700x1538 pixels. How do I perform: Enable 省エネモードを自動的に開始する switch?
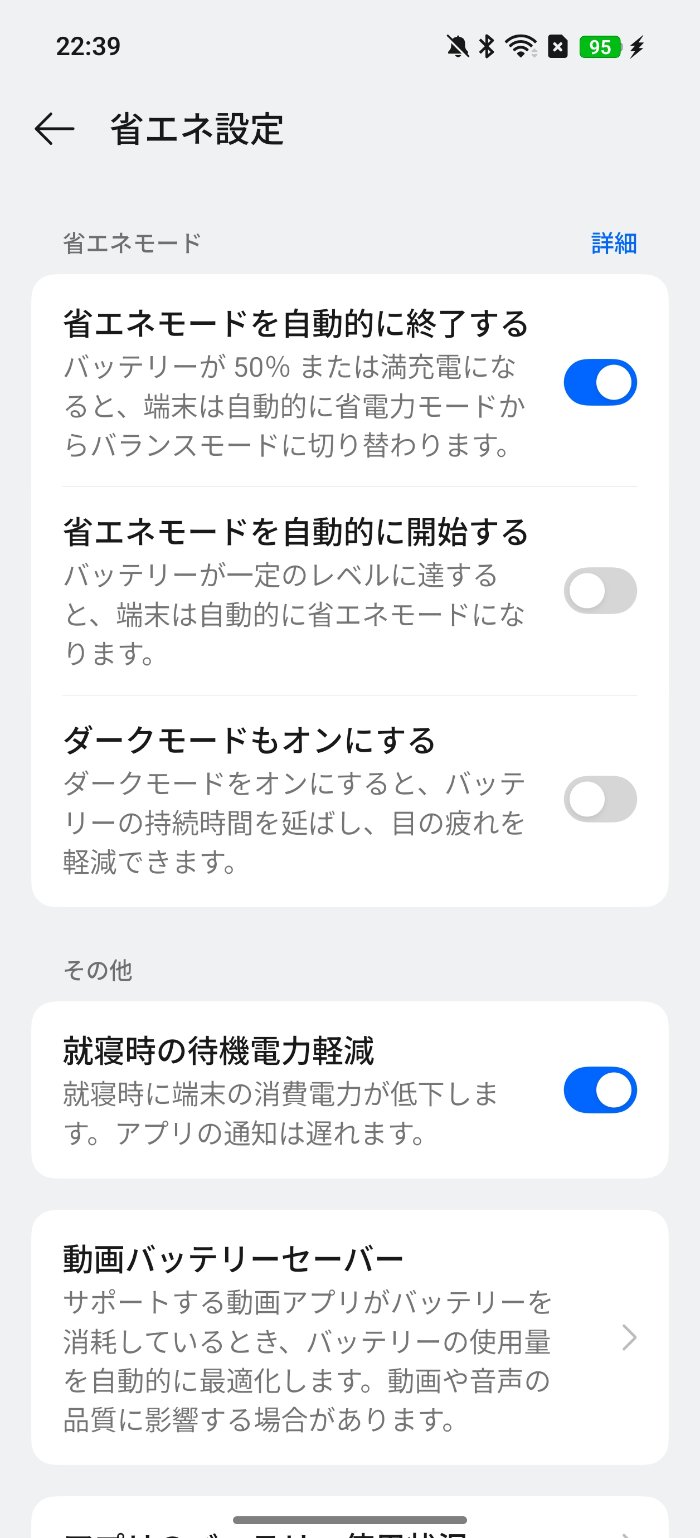point(600,591)
